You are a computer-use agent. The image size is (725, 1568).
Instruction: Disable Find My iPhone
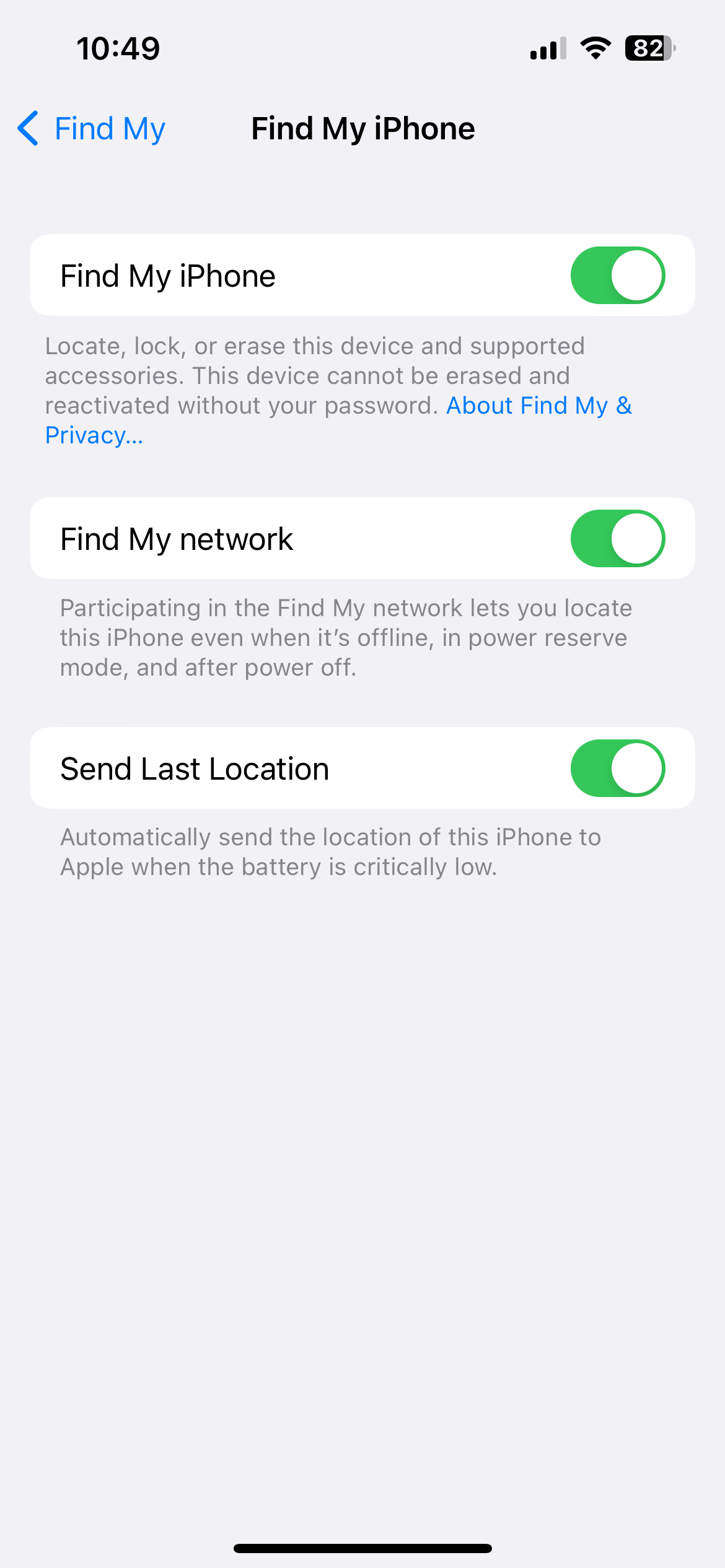coord(618,275)
